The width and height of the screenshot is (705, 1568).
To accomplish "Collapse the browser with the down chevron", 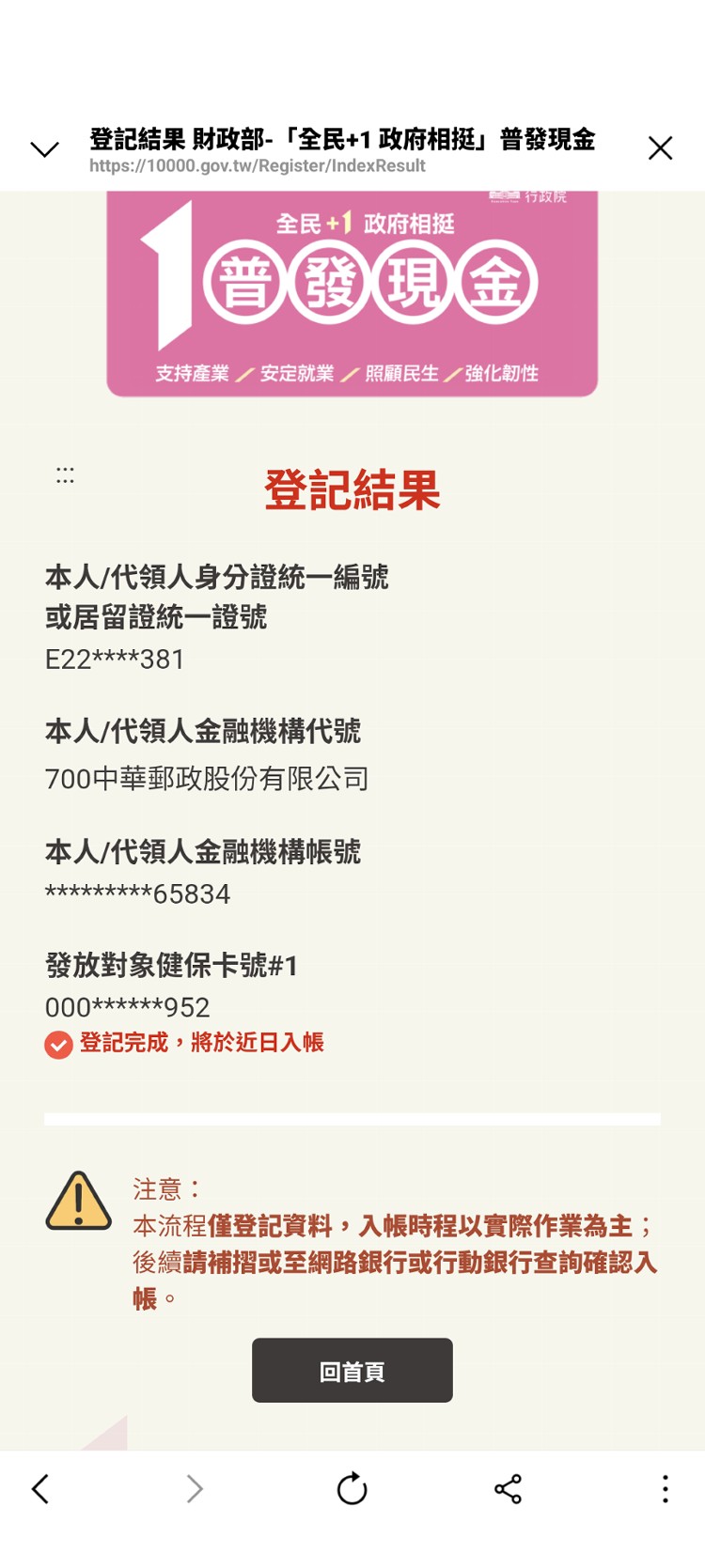I will pyautogui.click(x=44, y=149).
